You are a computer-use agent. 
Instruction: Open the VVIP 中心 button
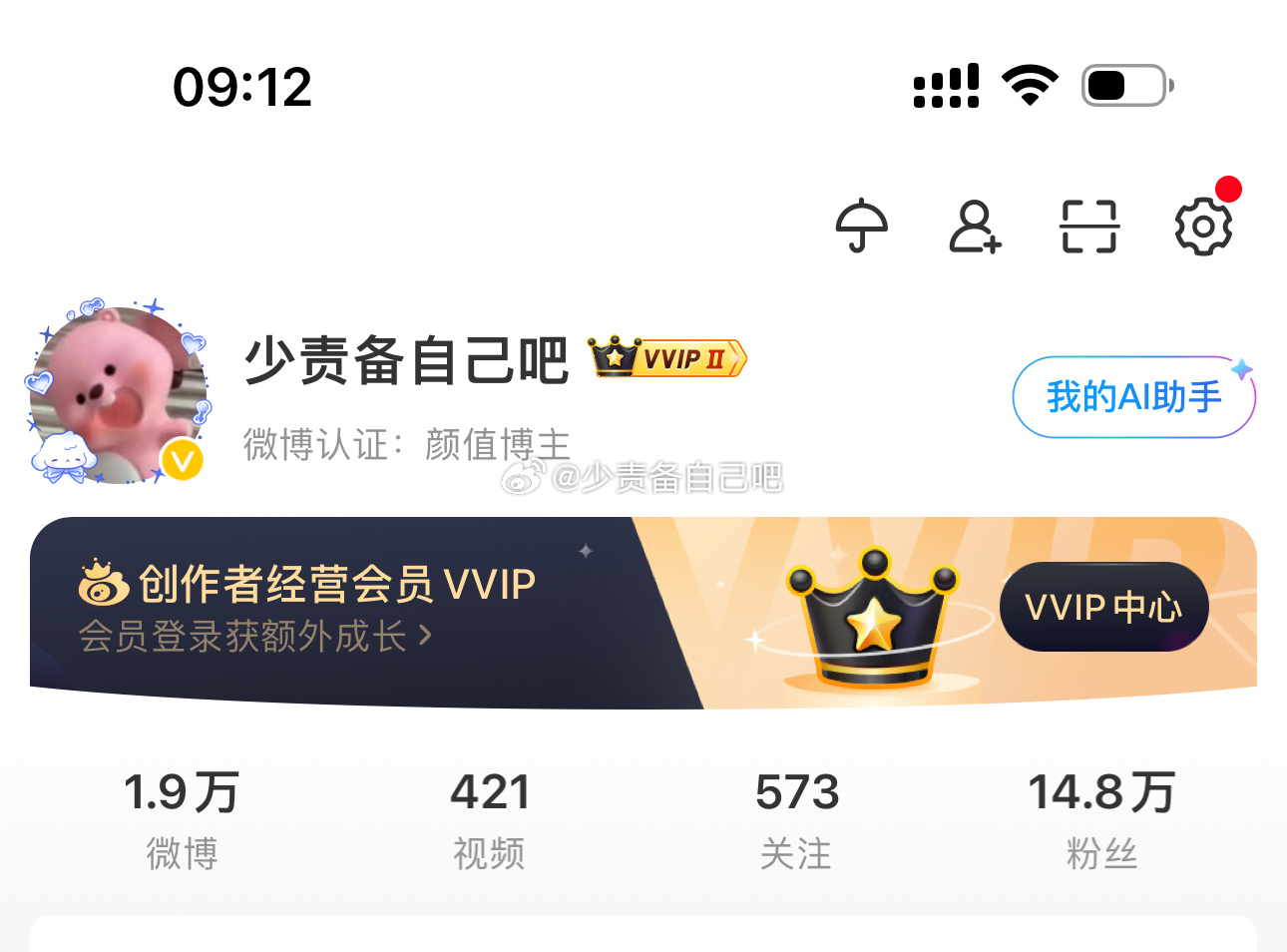[x=1103, y=607]
